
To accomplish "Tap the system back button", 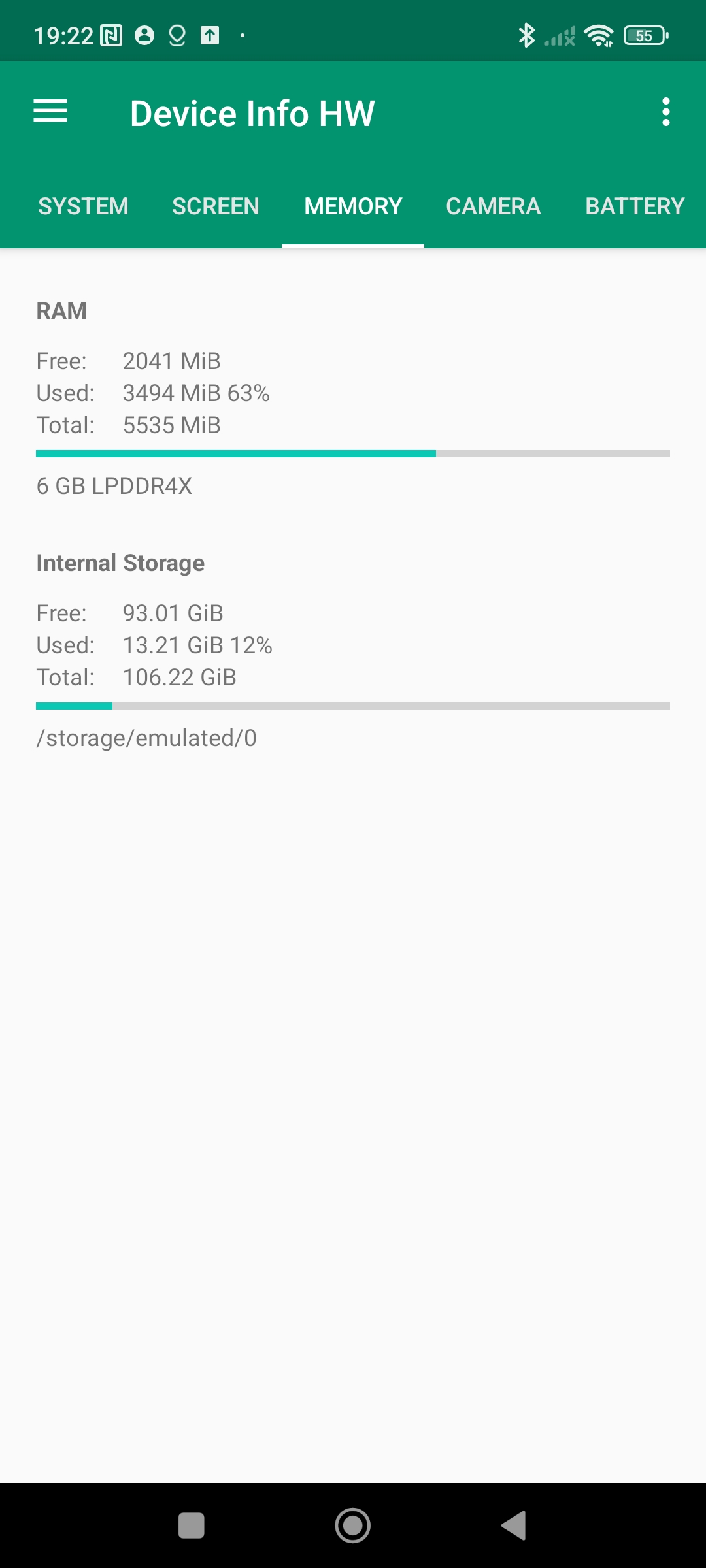I will click(x=514, y=1526).
